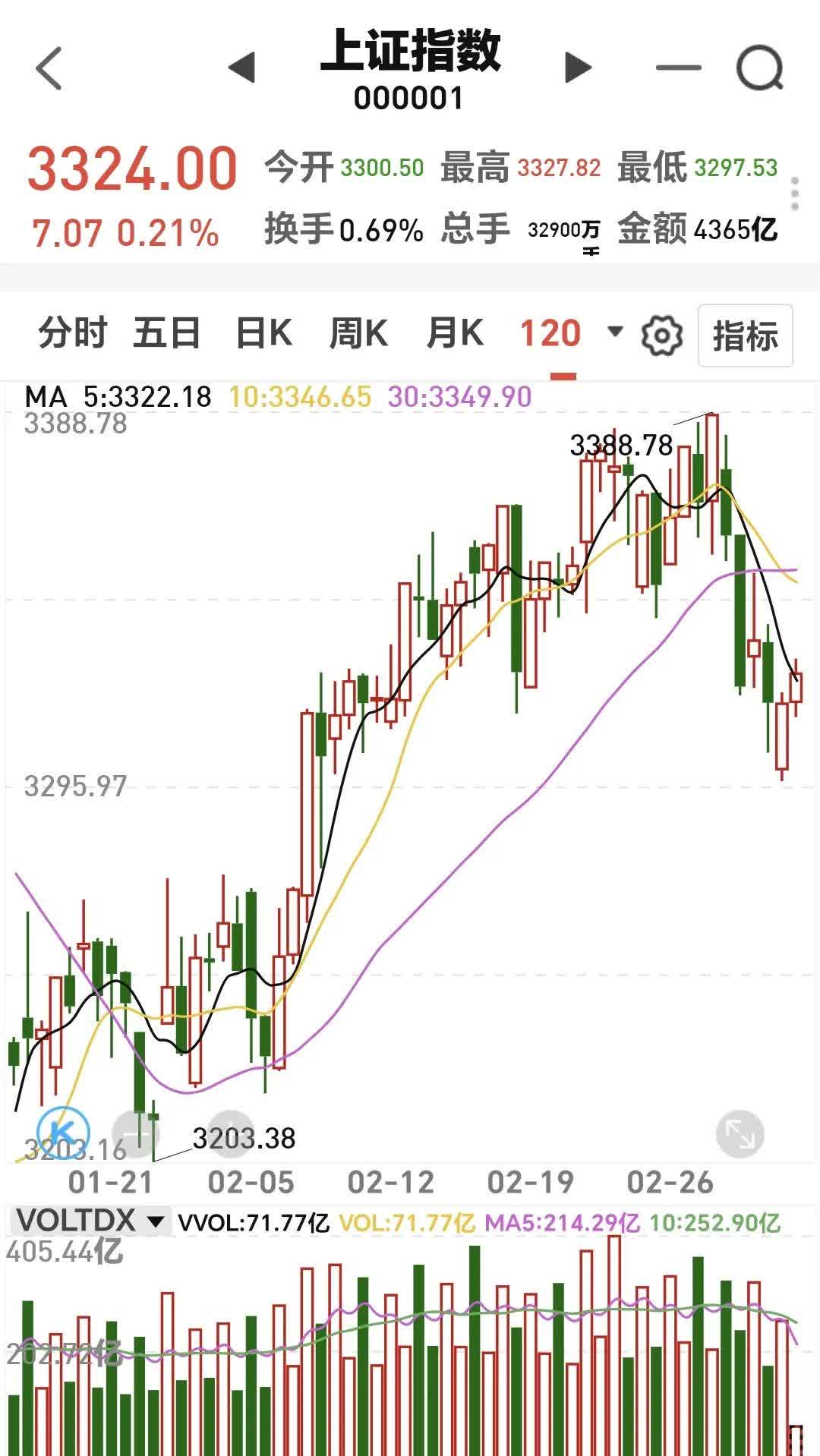Viewport: 820px width, 1456px height.
Task: Open the hidden period options via 120 chevron
Action: tap(613, 334)
